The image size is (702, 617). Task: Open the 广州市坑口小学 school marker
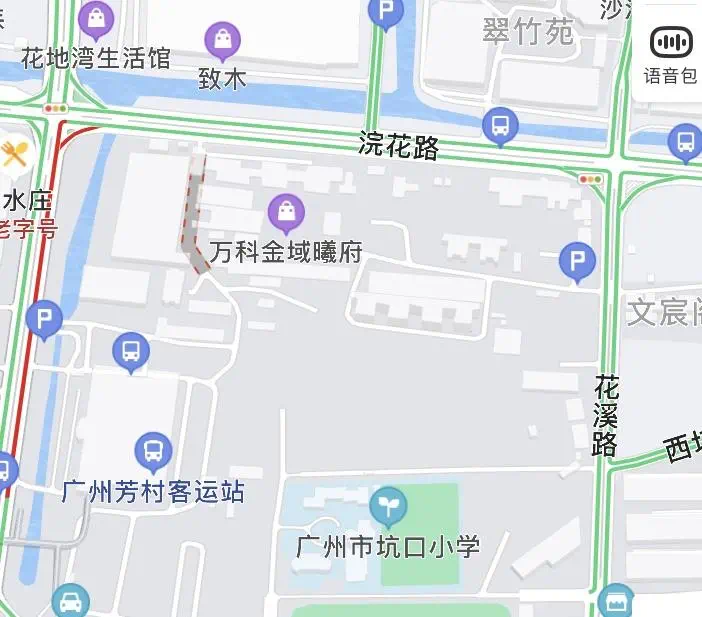[x=388, y=507]
